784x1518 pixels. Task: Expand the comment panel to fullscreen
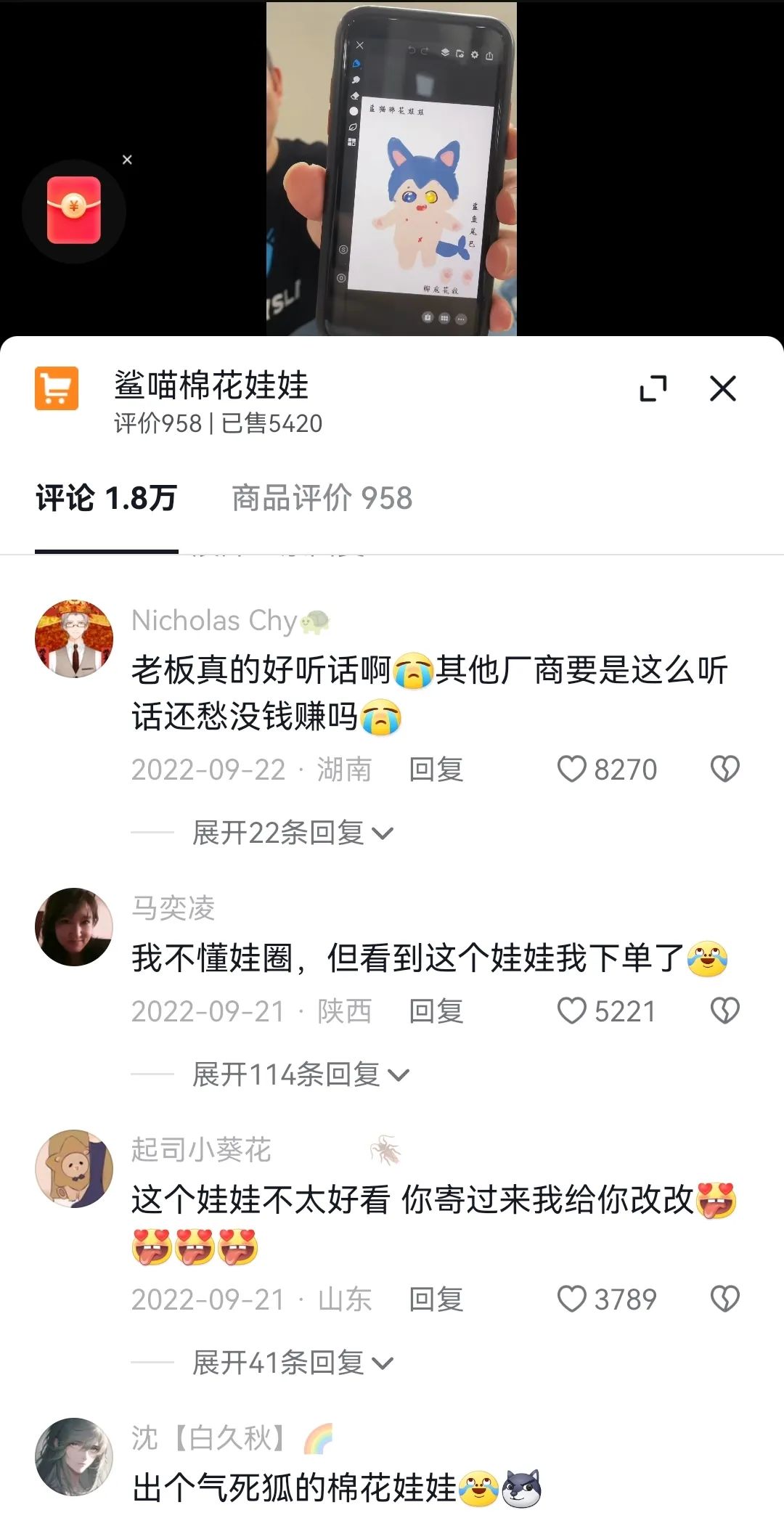653,388
